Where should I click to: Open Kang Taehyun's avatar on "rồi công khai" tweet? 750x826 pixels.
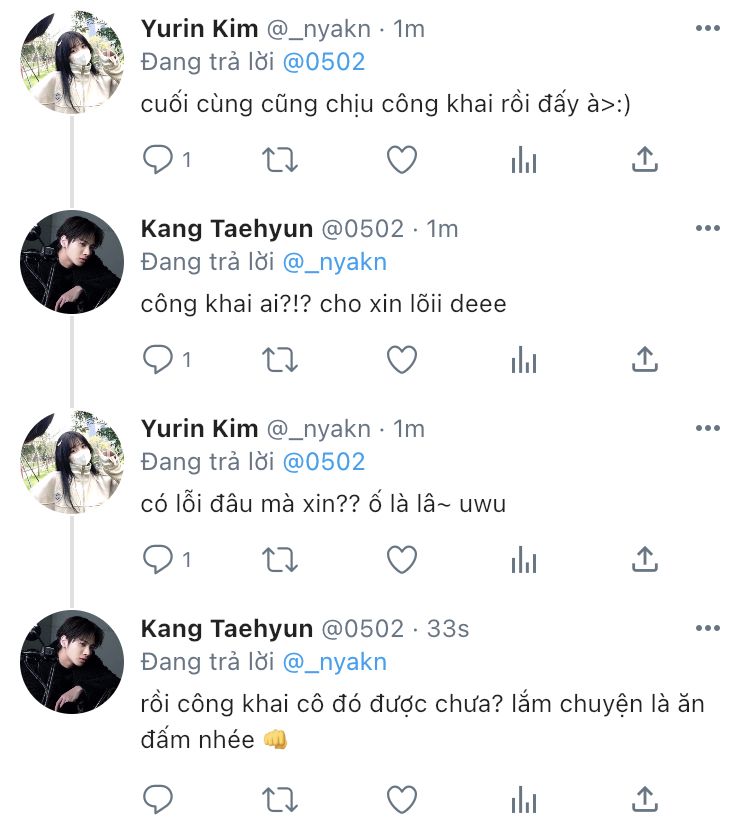[x=71, y=662]
